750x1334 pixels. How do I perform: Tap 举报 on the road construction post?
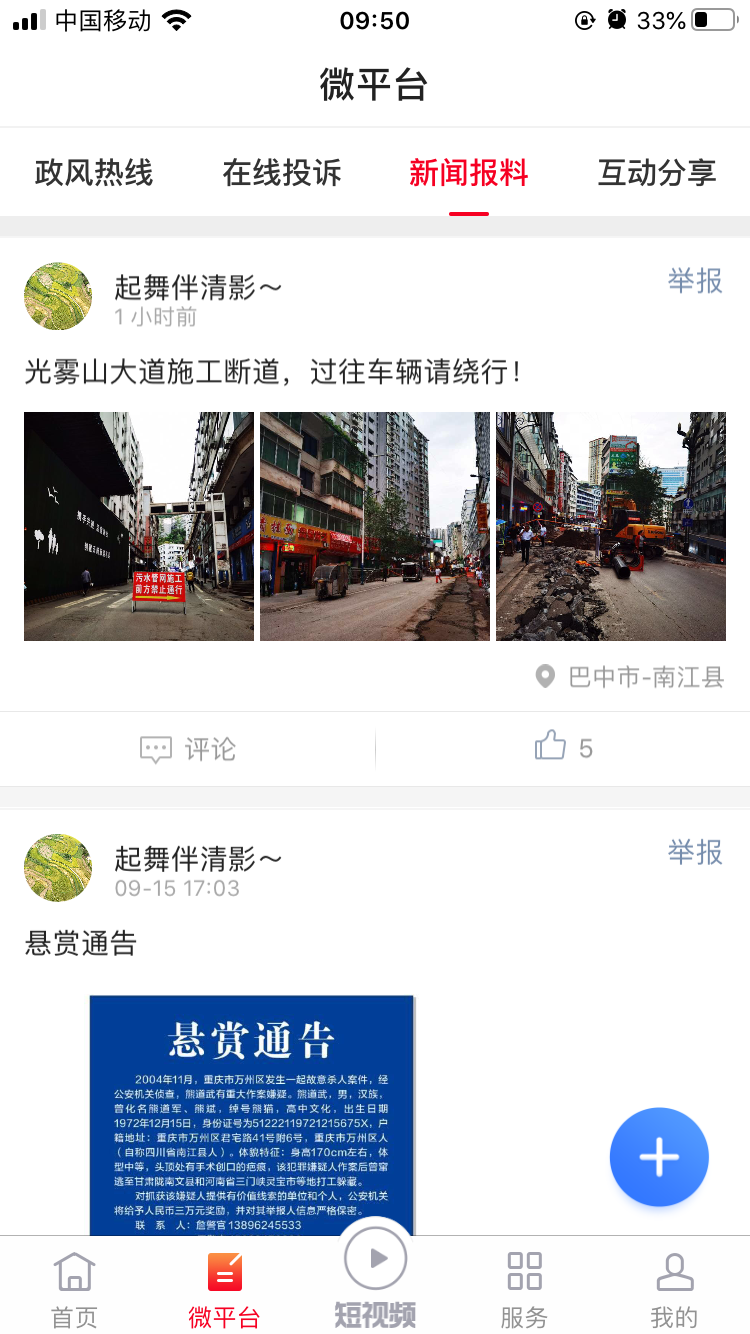[694, 281]
